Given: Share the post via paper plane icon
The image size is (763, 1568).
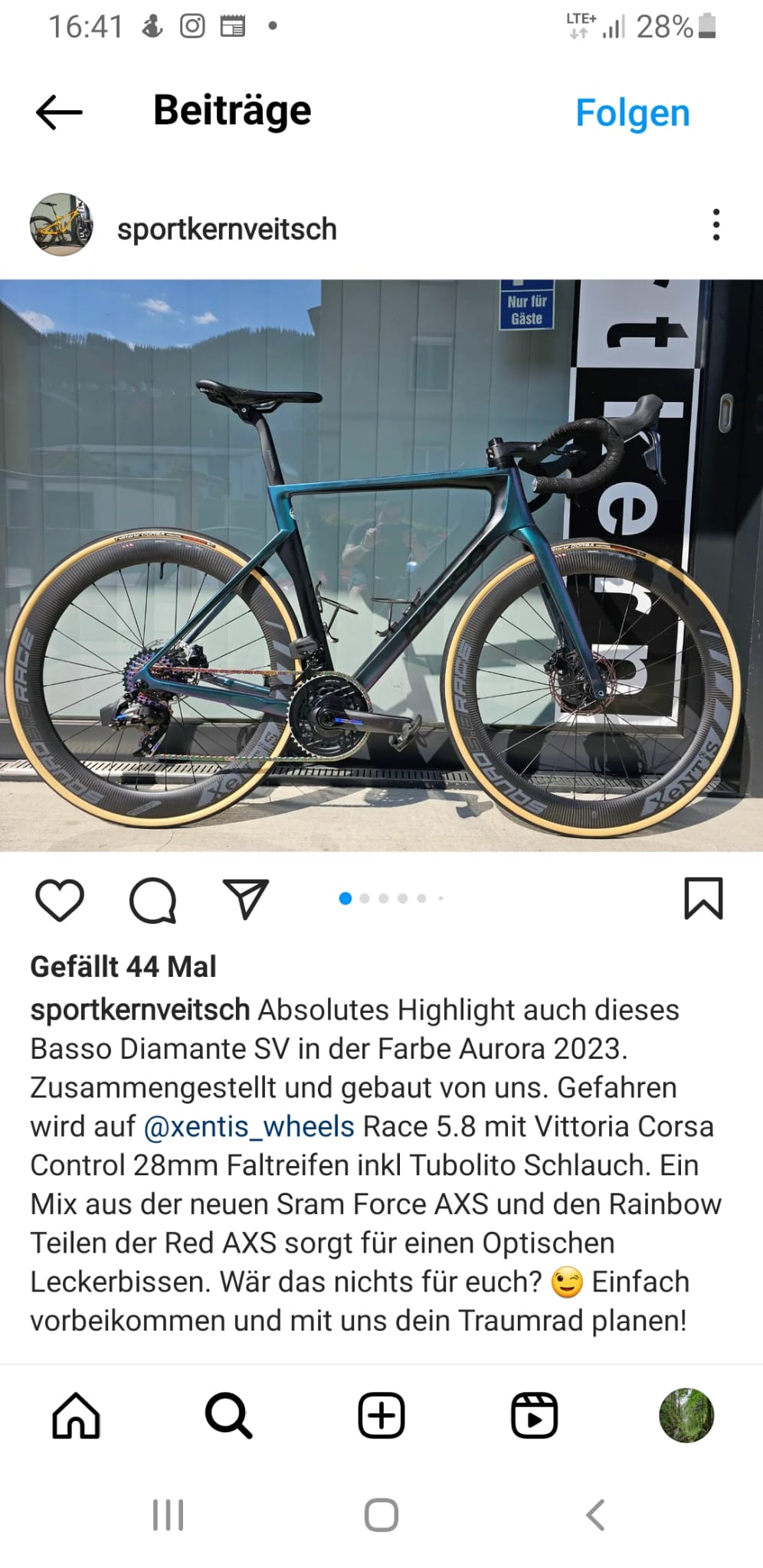Looking at the screenshot, I should 245,899.
